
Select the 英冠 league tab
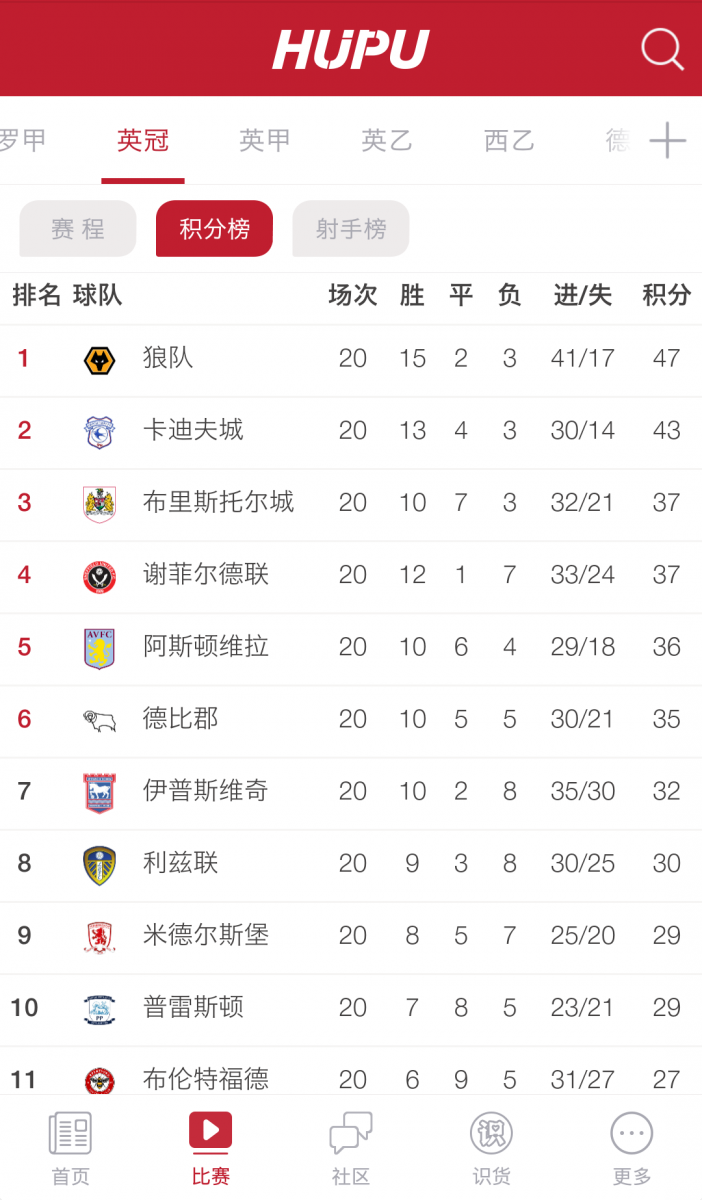(143, 140)
